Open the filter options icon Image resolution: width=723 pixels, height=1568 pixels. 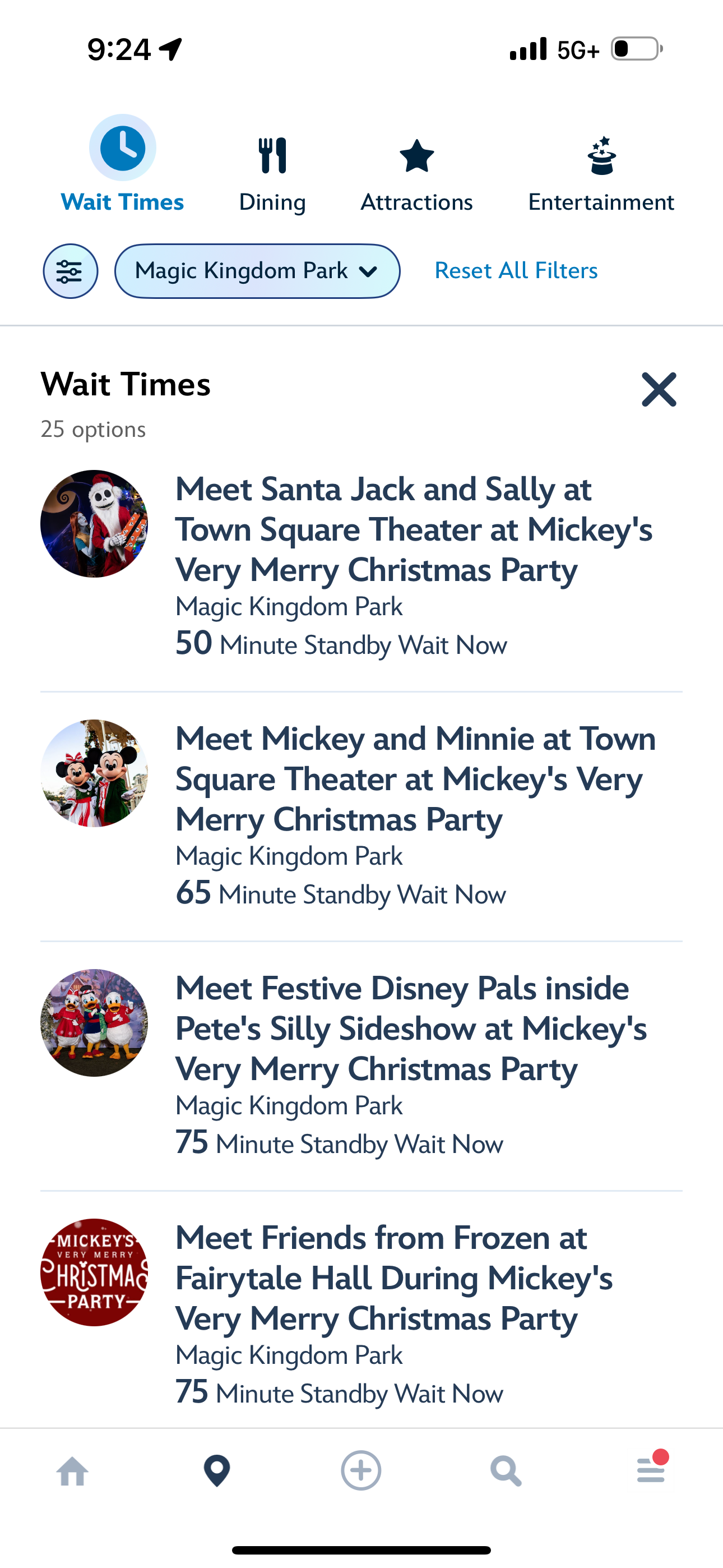click(x=71, y=271)
